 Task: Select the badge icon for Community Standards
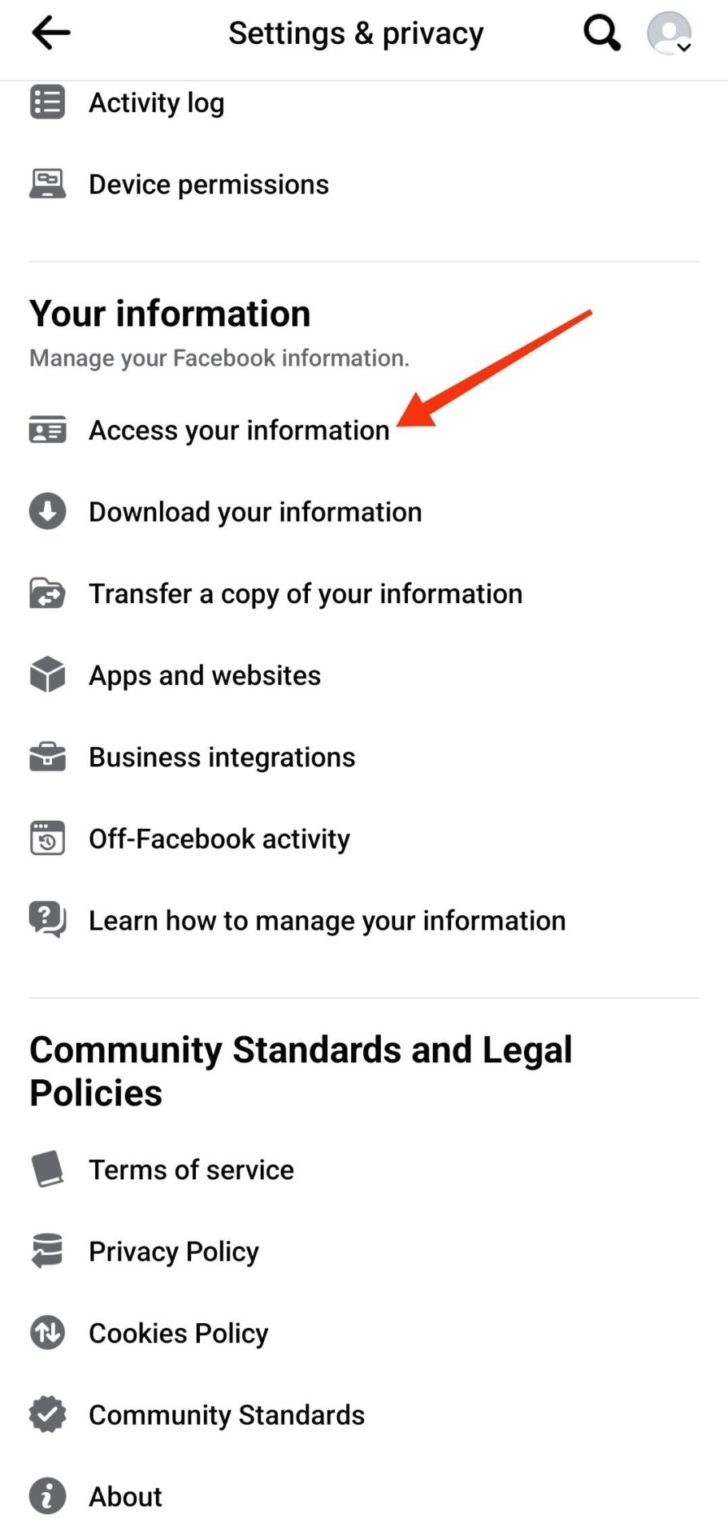(x=46, y=1414)
